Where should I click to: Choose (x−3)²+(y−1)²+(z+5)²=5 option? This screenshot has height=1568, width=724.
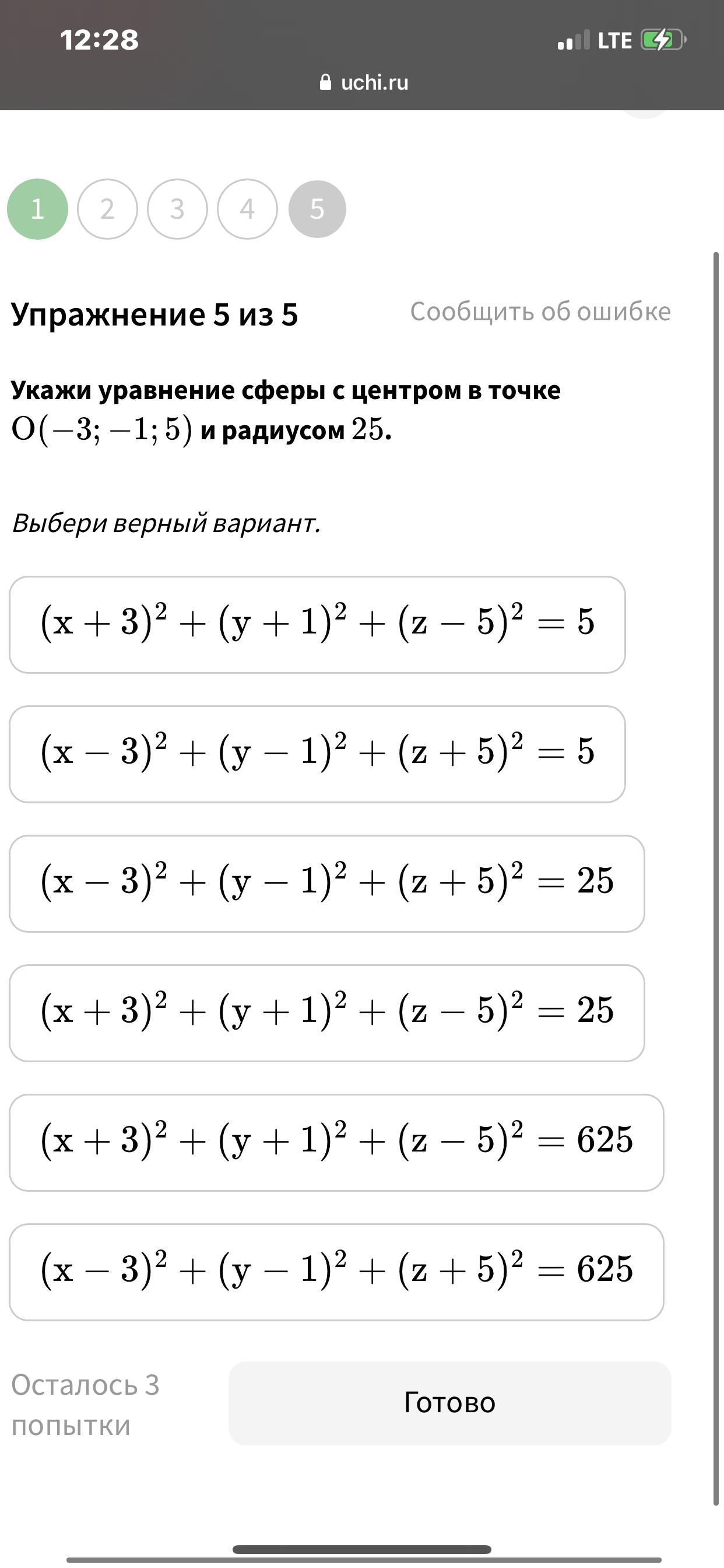pyautogui.click(x=317, y=754)
